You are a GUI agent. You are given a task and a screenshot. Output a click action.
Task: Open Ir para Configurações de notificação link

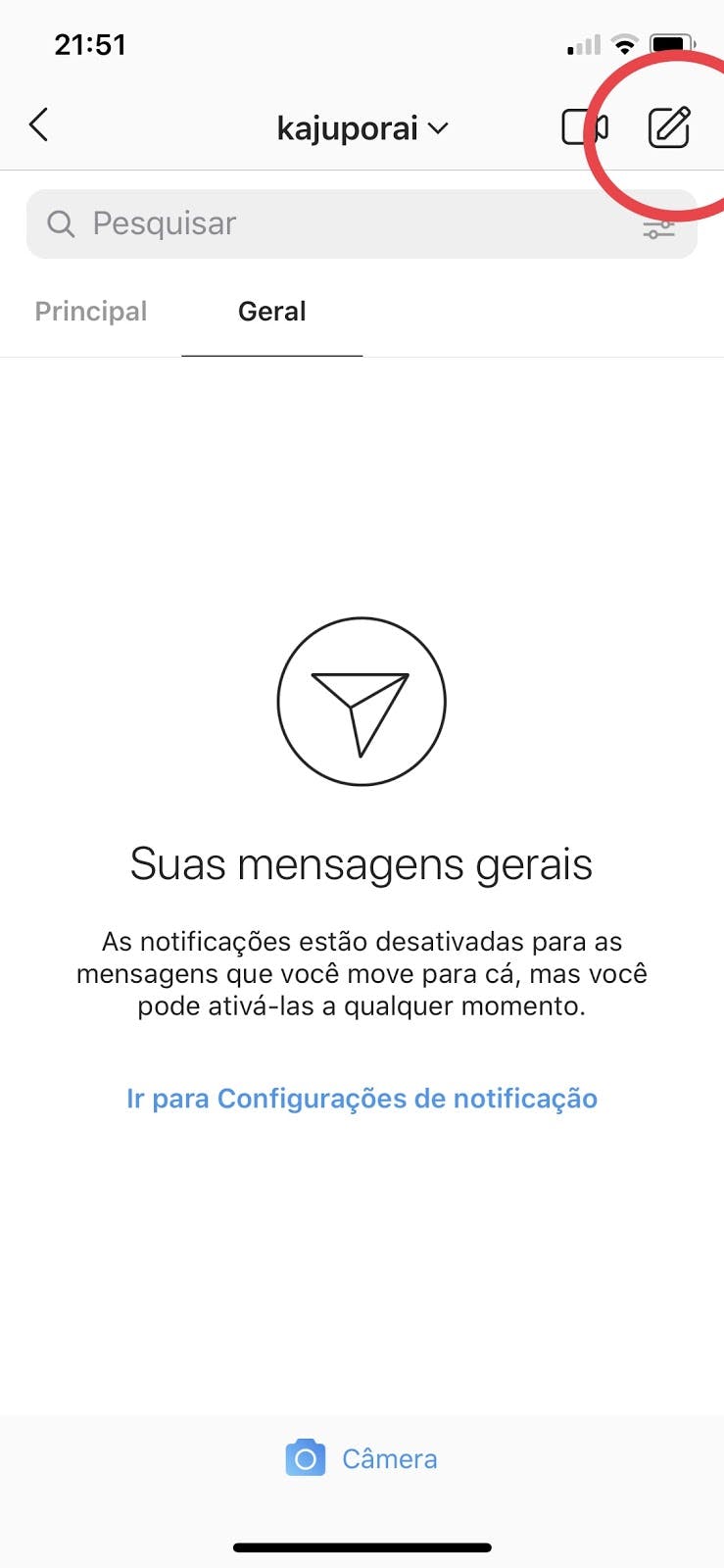click(362, 1098)
